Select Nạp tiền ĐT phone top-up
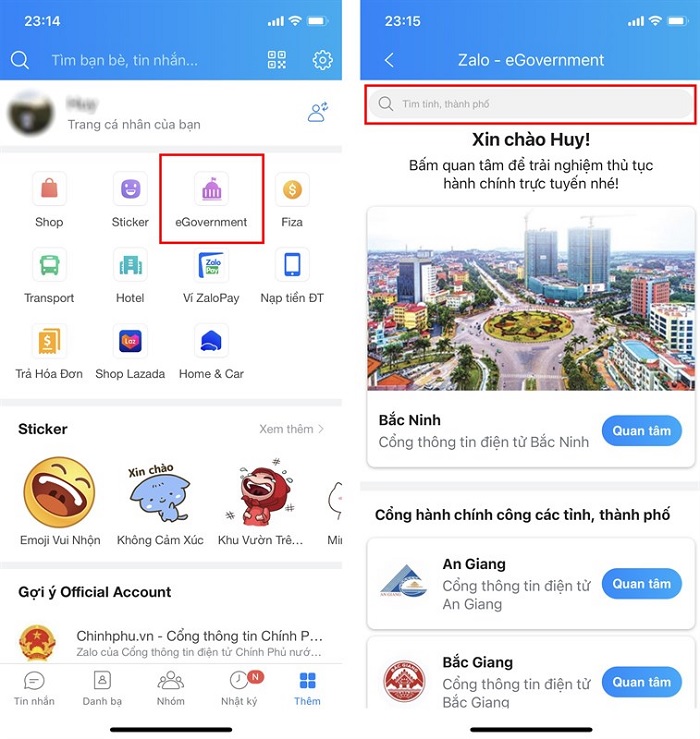 [x=292, y=275]
